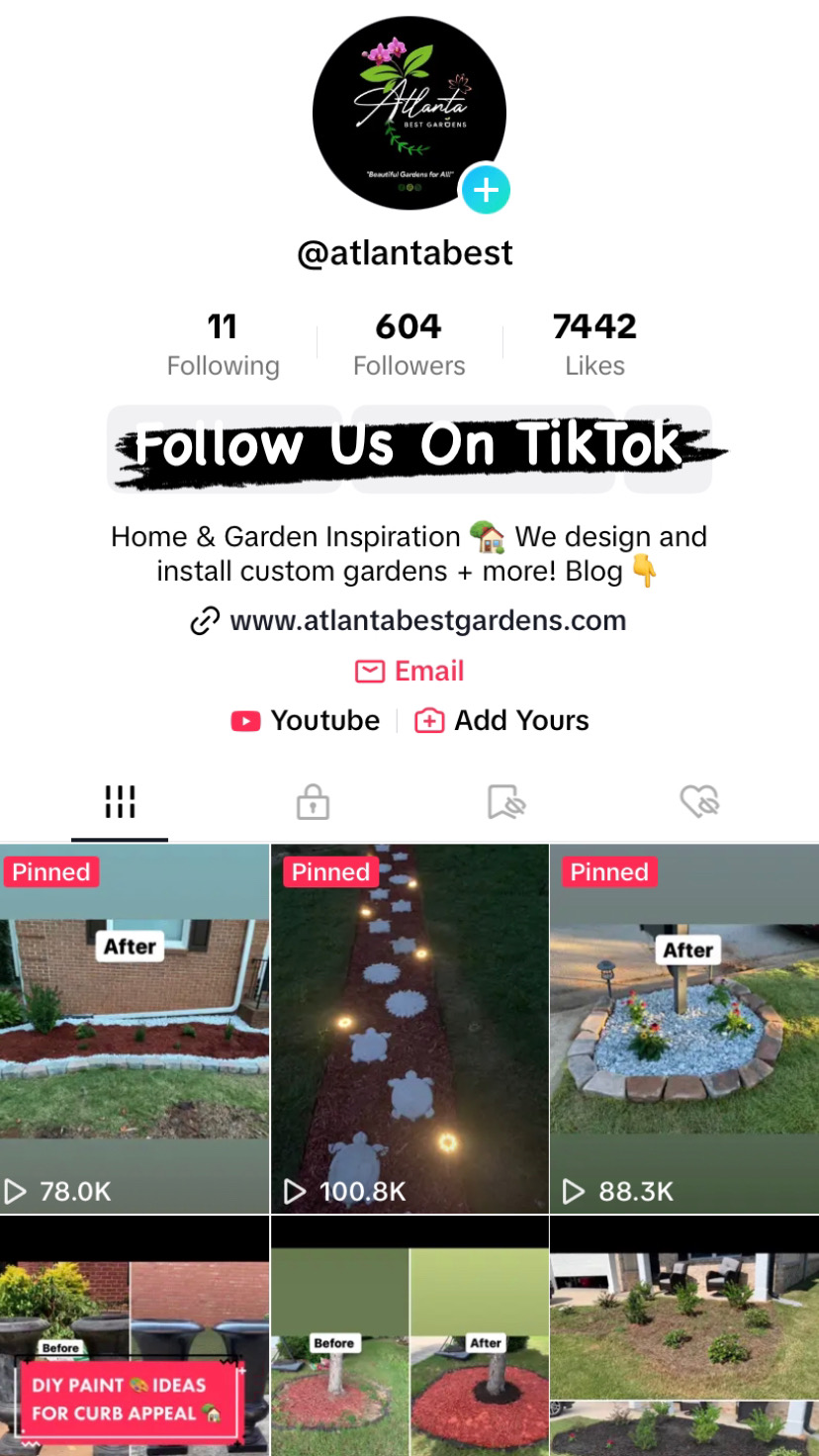Open the hidden liked videos heart tab
819x1456 pixels.
coord(699,802)
